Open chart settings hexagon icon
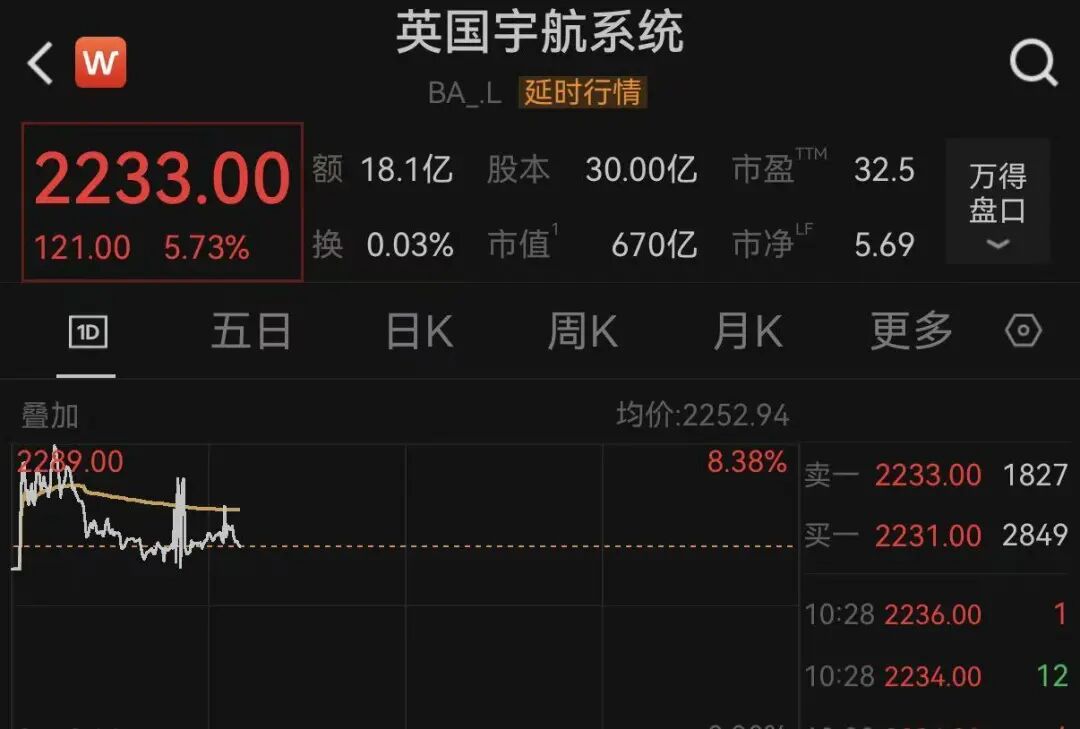Image resolution: width=1080 pixels, height=729 pixels. [x=1023, y=331]
